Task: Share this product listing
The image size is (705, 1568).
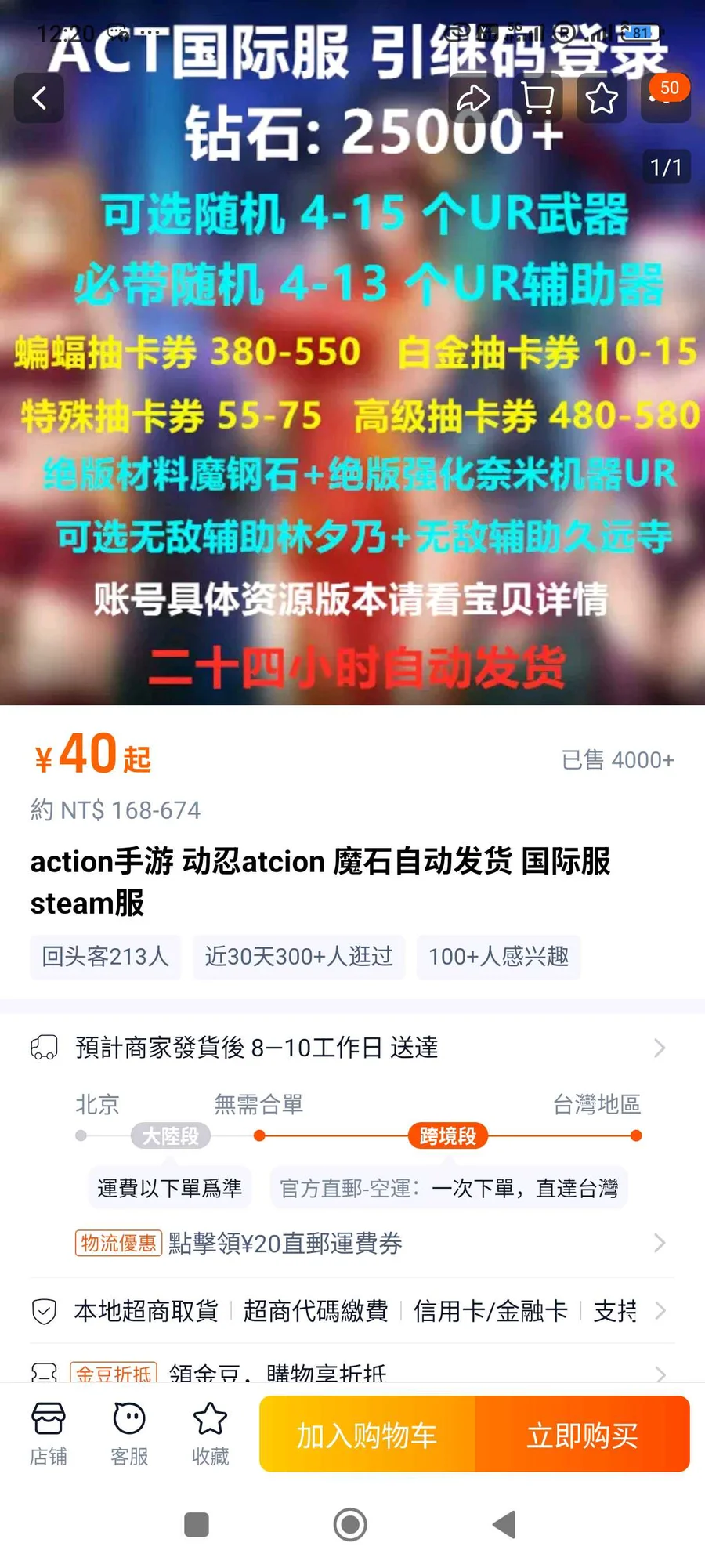Action: (x=473, y=99)
